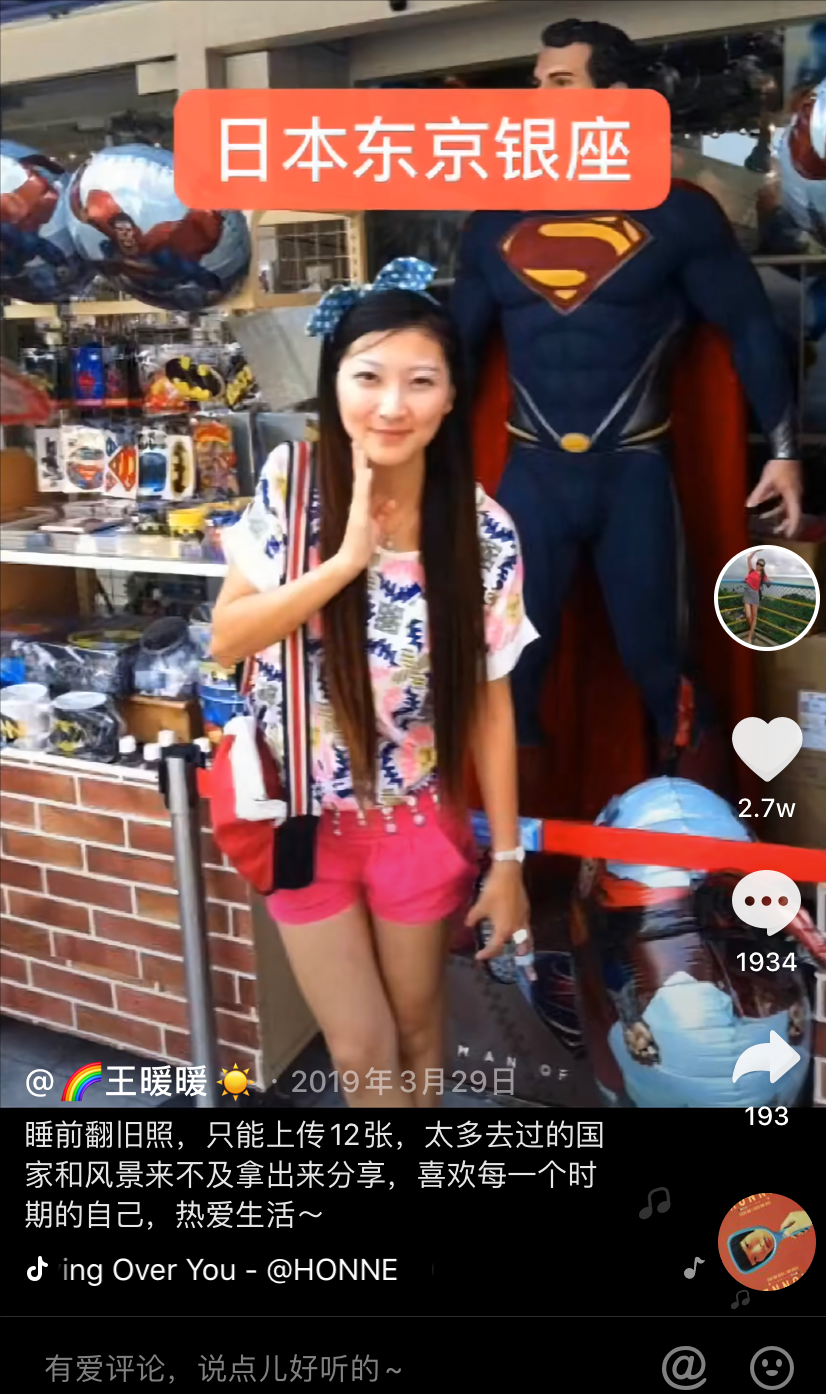Open the emoji picker smiley icon

pyautogui.click(x=772, y=1367)
